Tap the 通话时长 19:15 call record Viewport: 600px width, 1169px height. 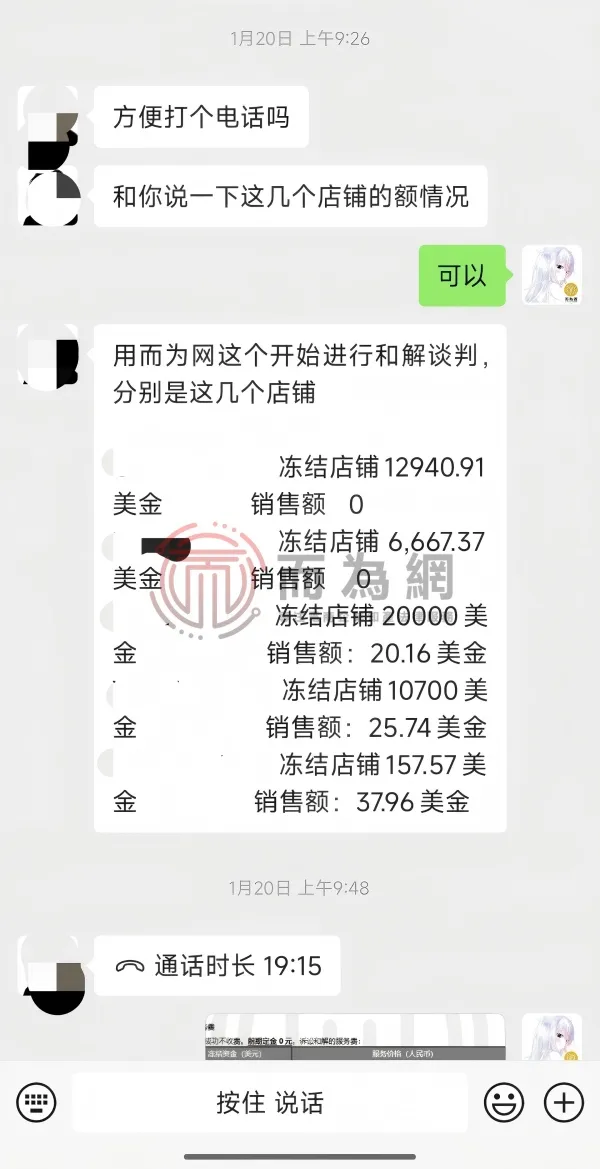[x=218, y=965]
